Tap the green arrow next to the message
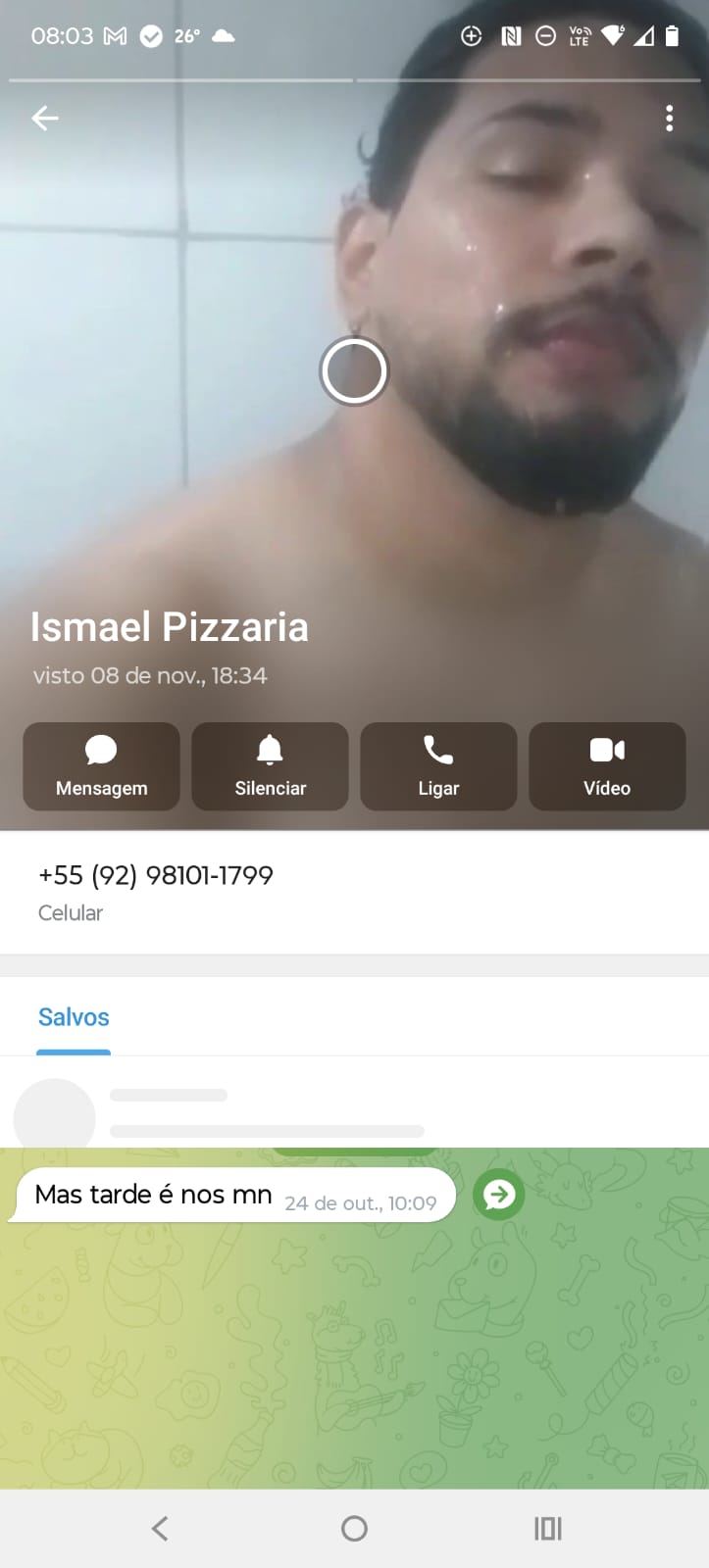The image size is (709, 1568). [498, 1195]
